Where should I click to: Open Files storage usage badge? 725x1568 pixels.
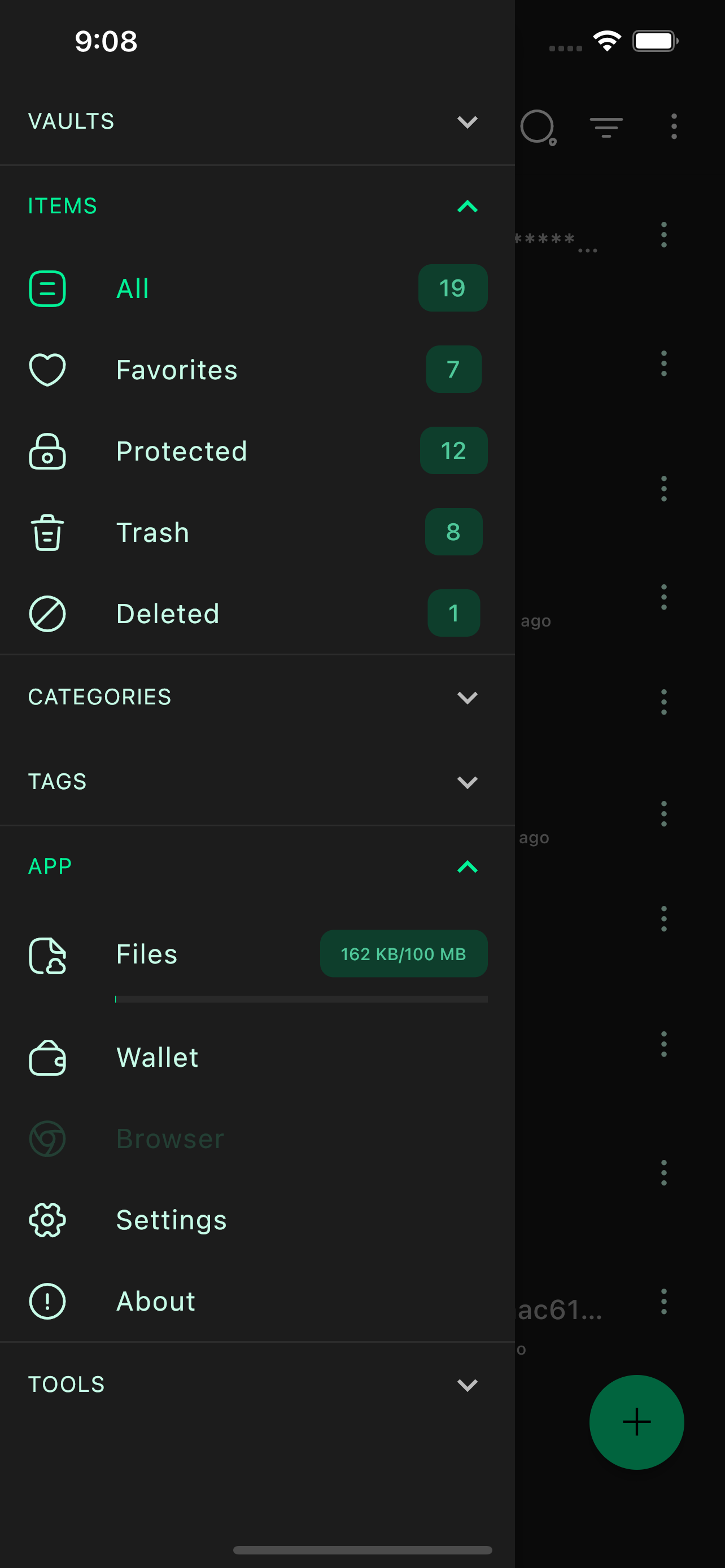tap(403, 954)
